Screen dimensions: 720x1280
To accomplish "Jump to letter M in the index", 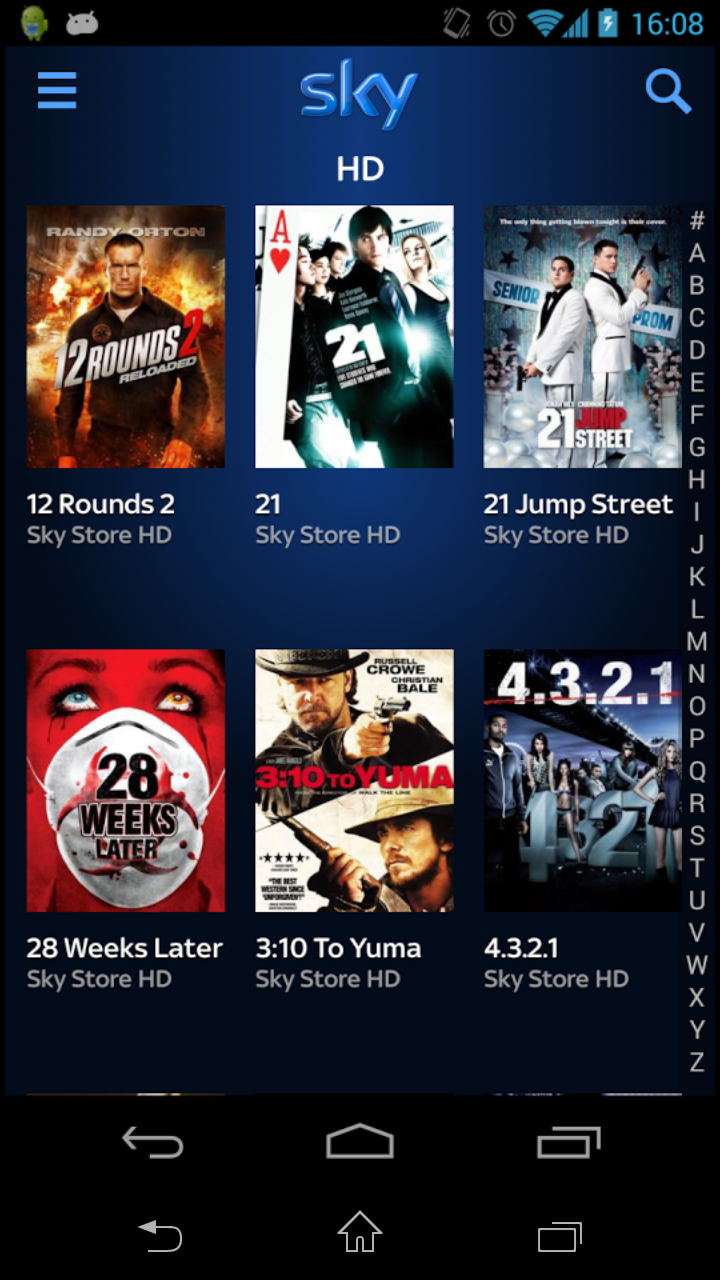I will click(697, 641).
